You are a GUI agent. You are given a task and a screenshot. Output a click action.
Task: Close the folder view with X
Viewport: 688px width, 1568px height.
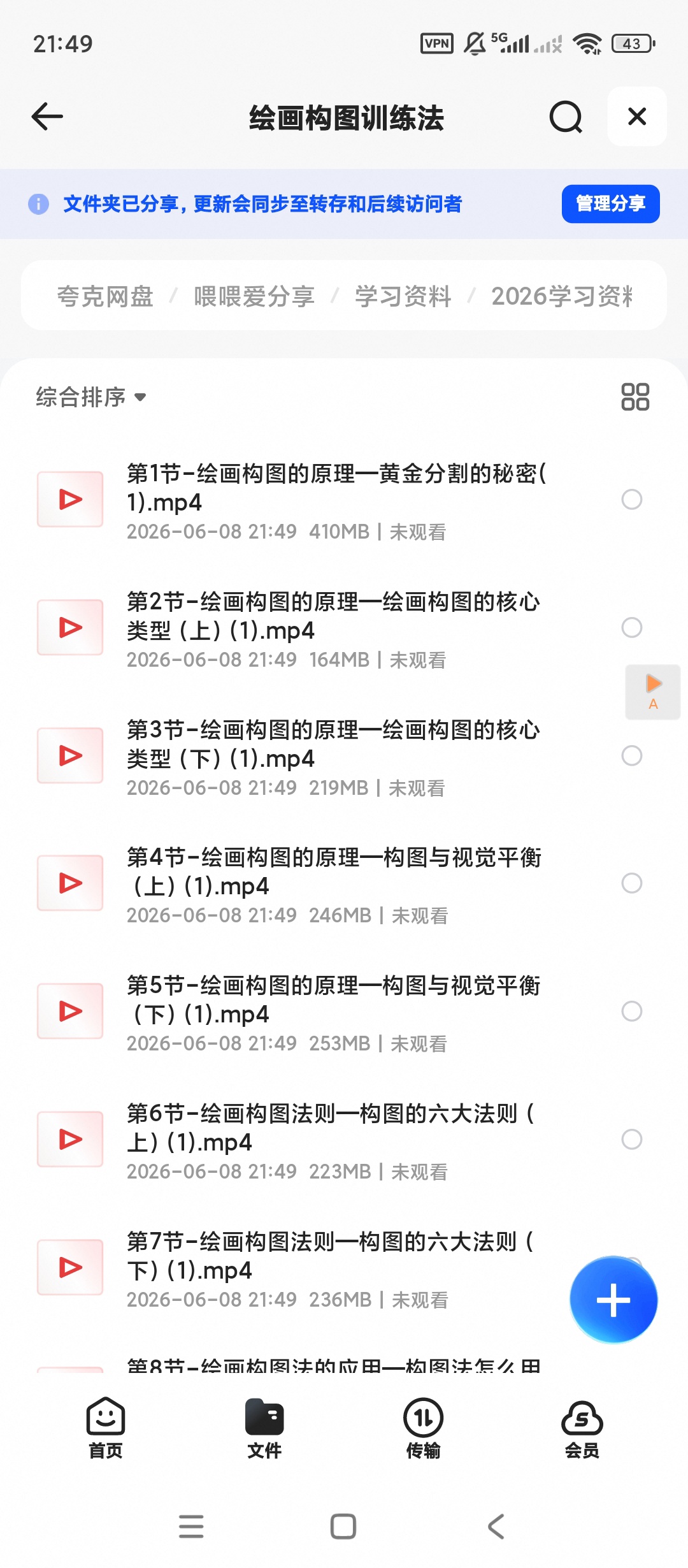coord(637,117)
